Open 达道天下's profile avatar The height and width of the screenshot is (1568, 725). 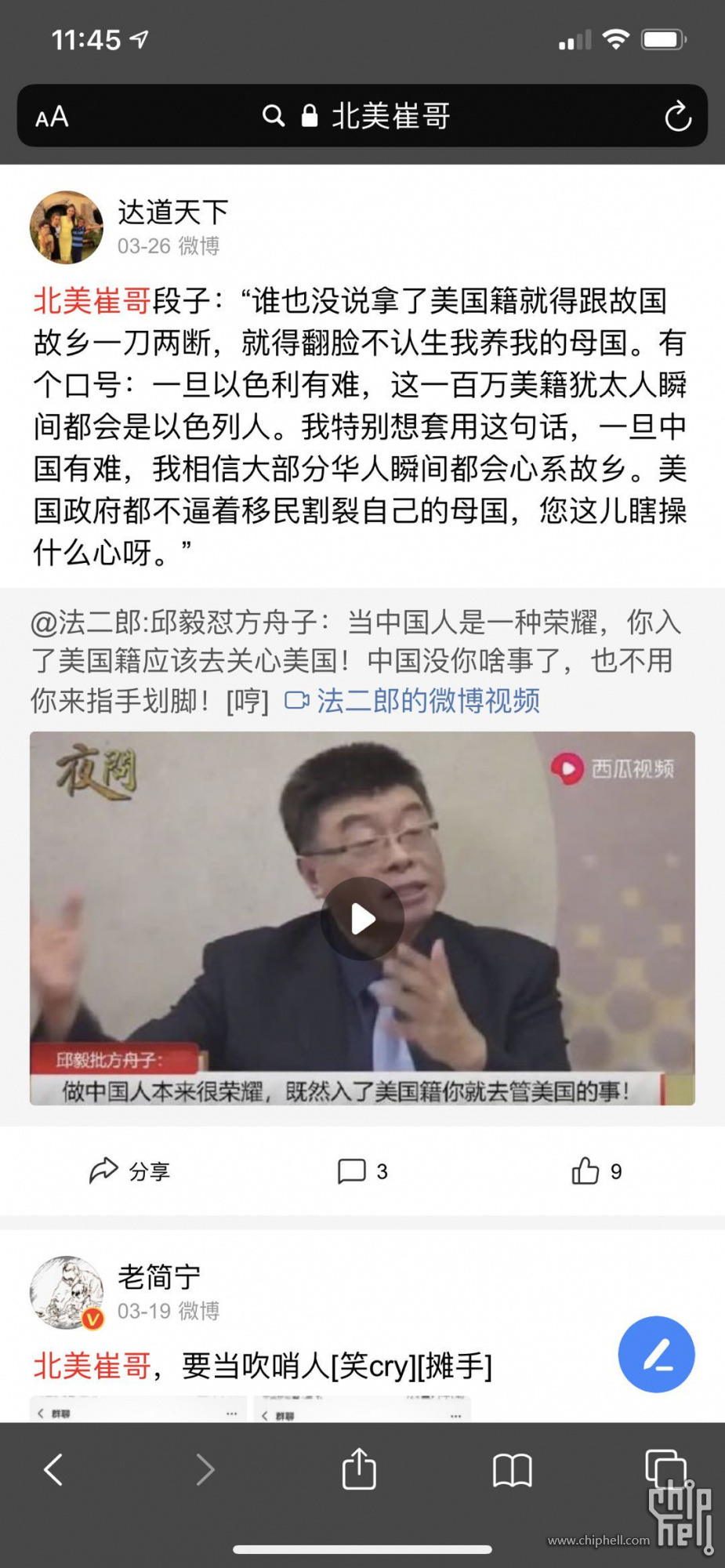tap(67, 227)
